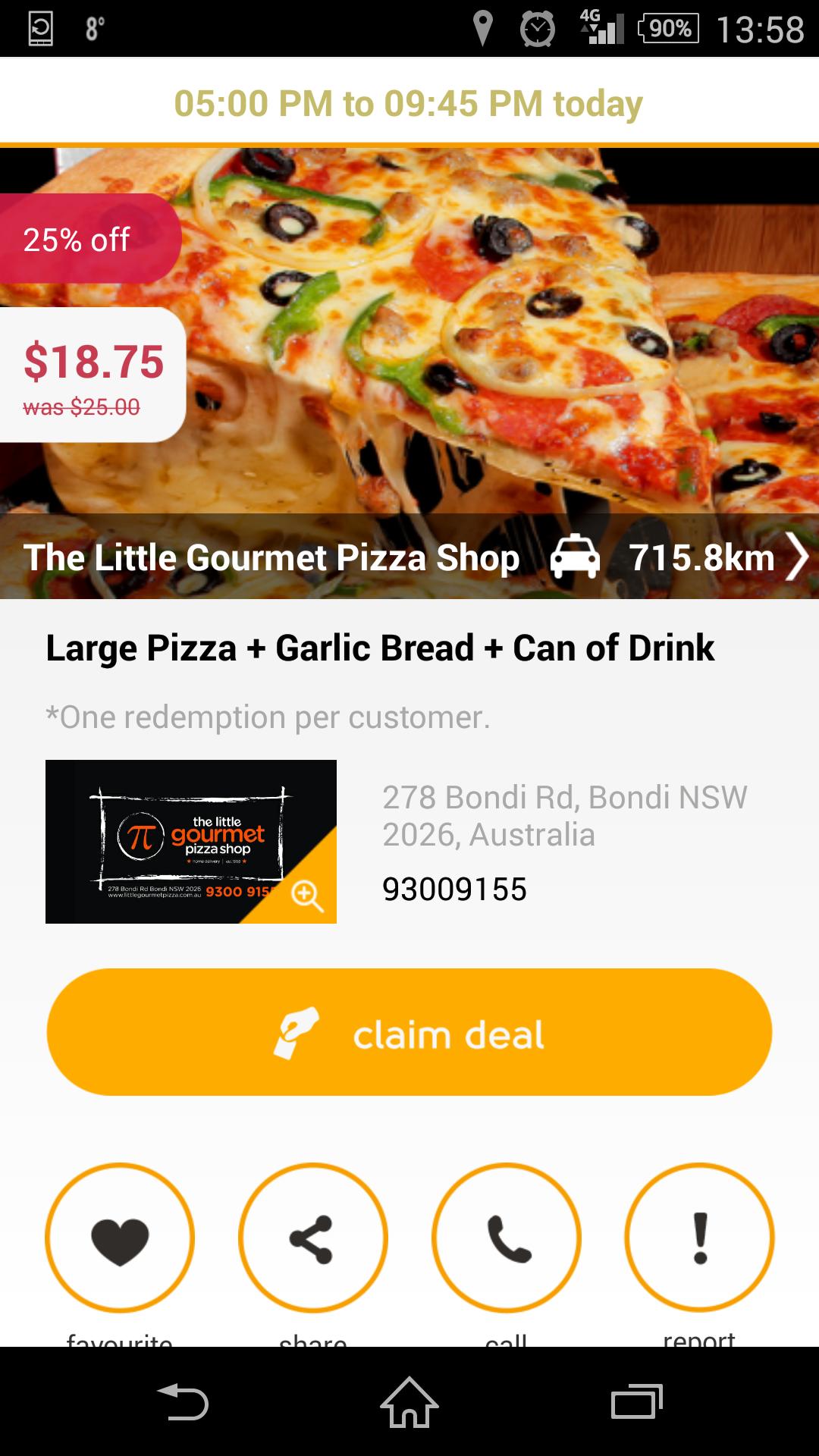Go to the home screen
Viewport: 819px width, 1456px height.
pyautogui.click(x=409, y=1401)
